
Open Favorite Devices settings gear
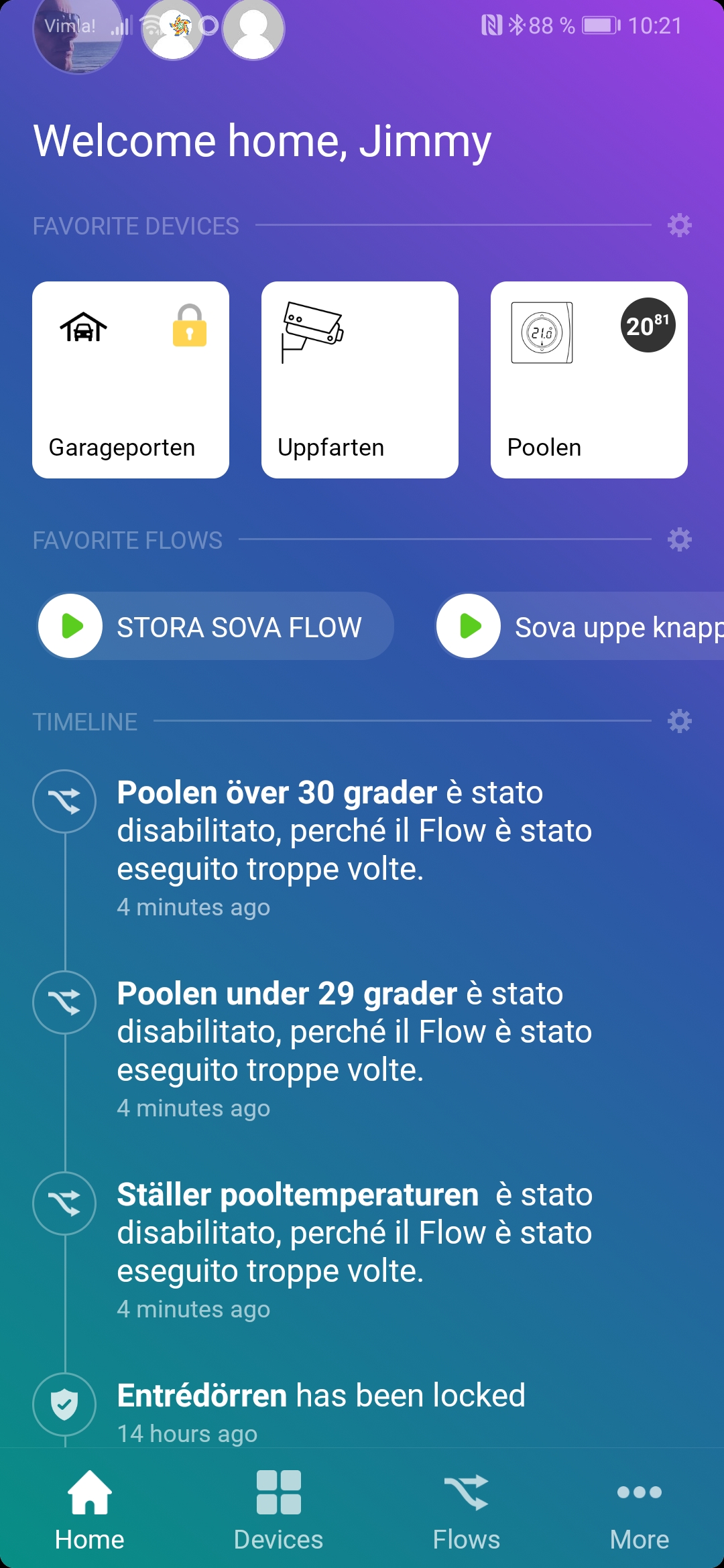click(x=679, y=225)
